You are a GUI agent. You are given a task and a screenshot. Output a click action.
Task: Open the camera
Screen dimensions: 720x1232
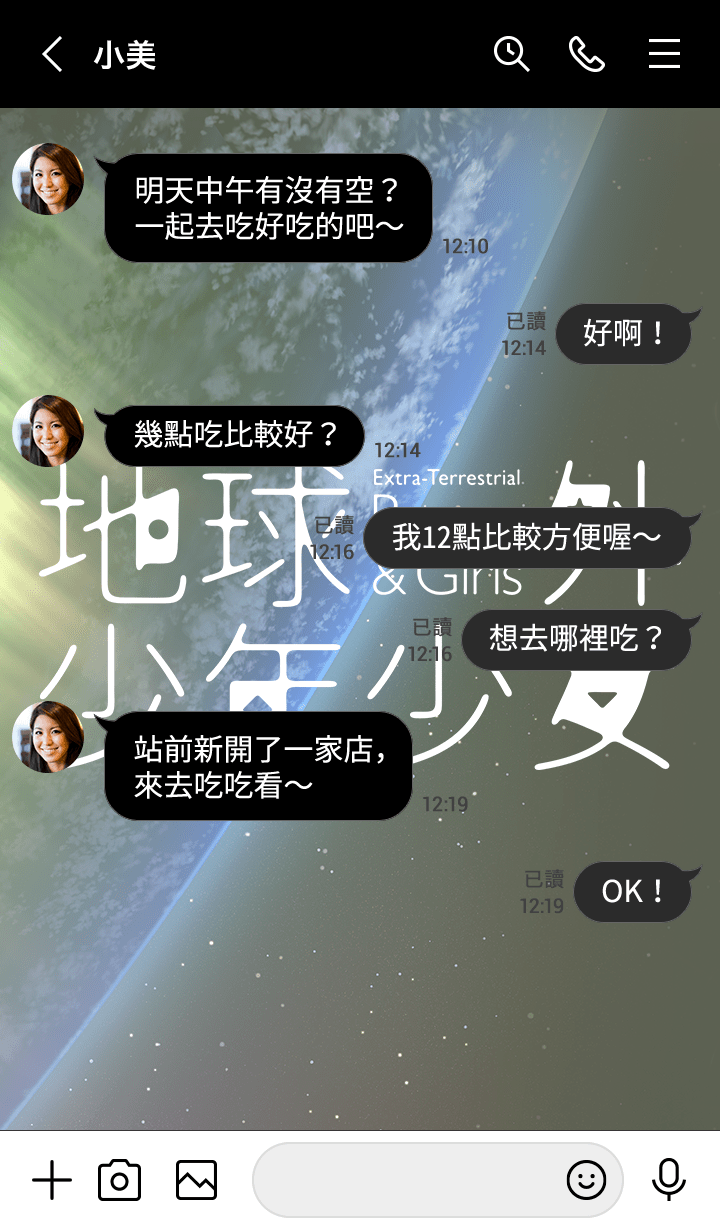click(x=119, y=1181)
